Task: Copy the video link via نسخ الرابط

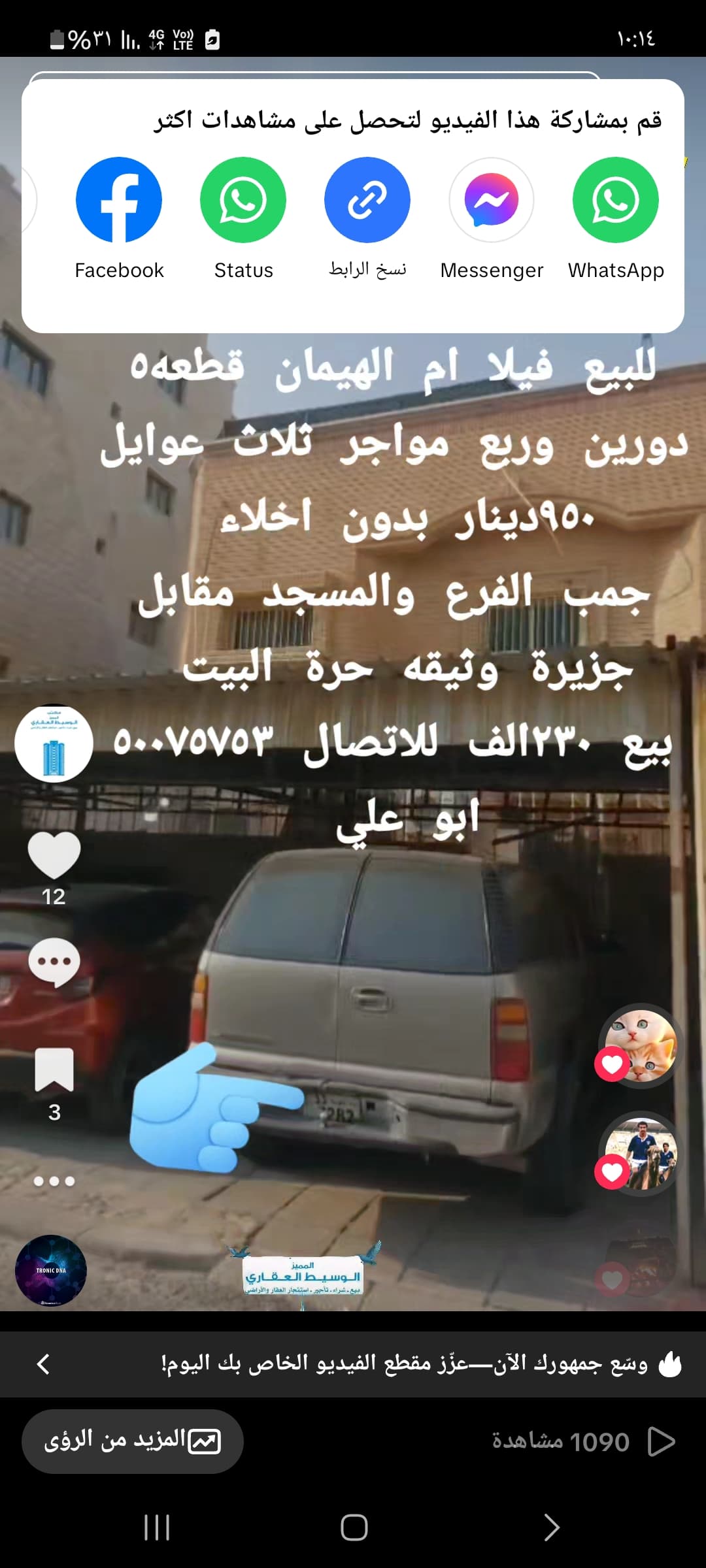Action: tap(367, 200)
